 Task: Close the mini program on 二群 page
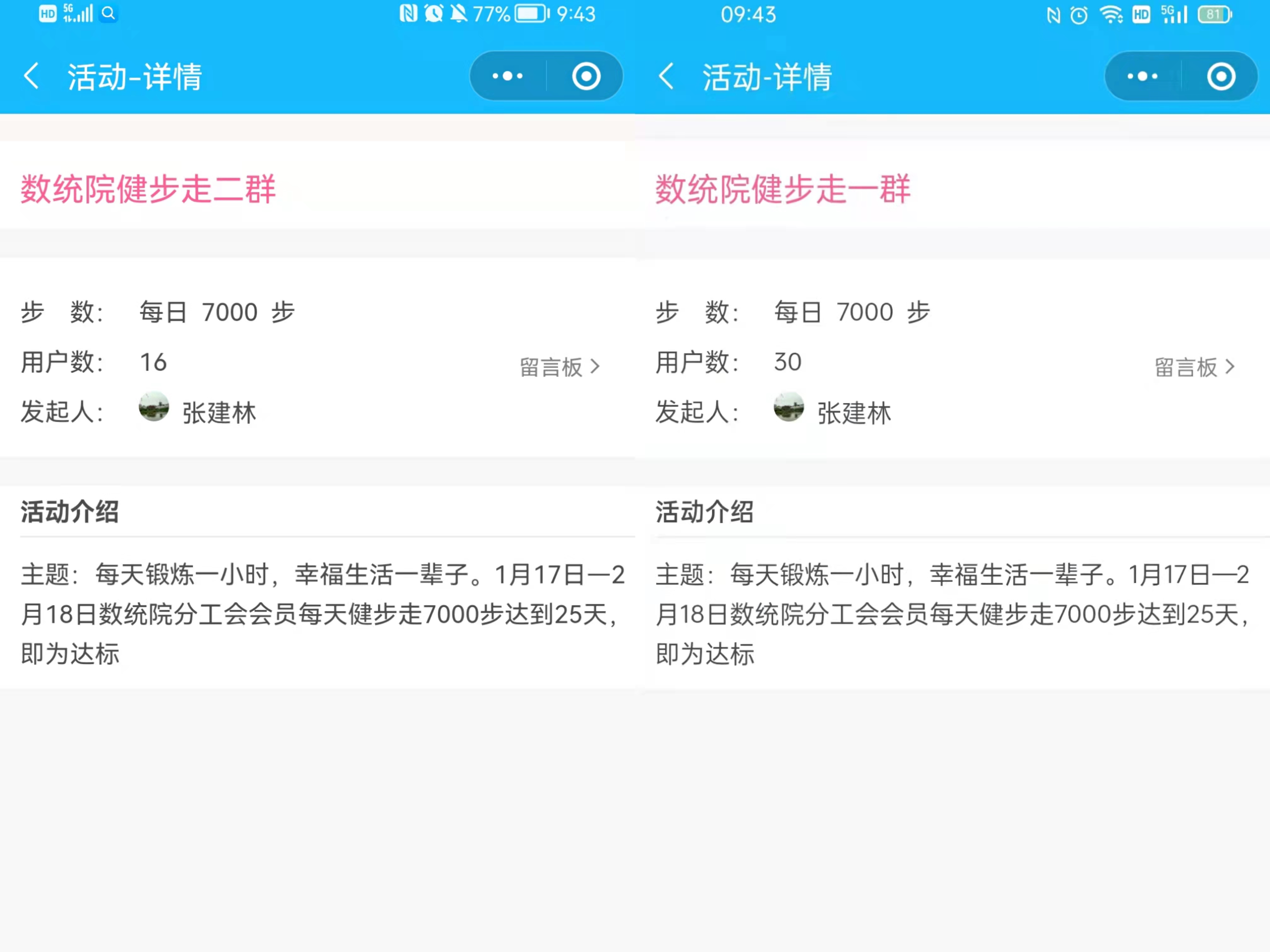586,76
